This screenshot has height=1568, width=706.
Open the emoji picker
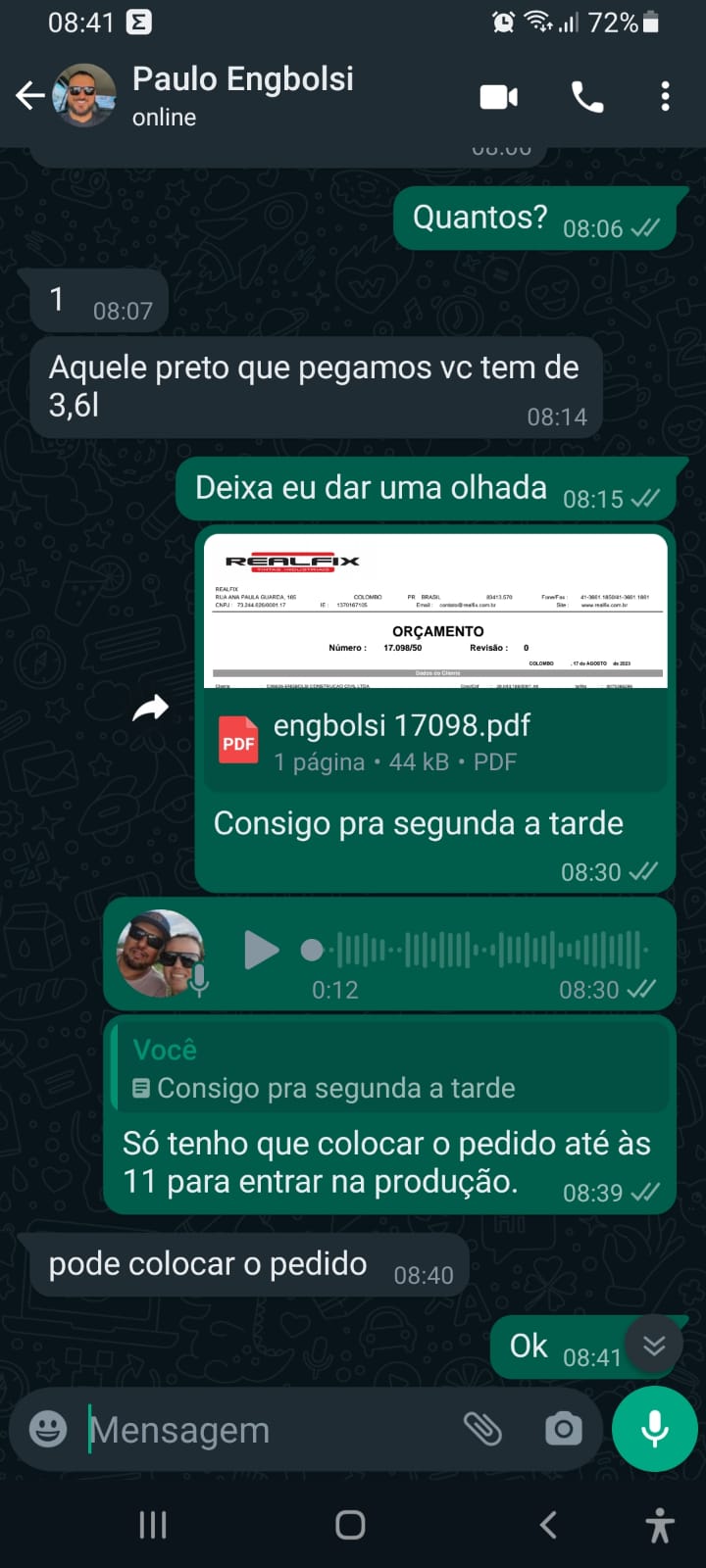[48, 1430]
